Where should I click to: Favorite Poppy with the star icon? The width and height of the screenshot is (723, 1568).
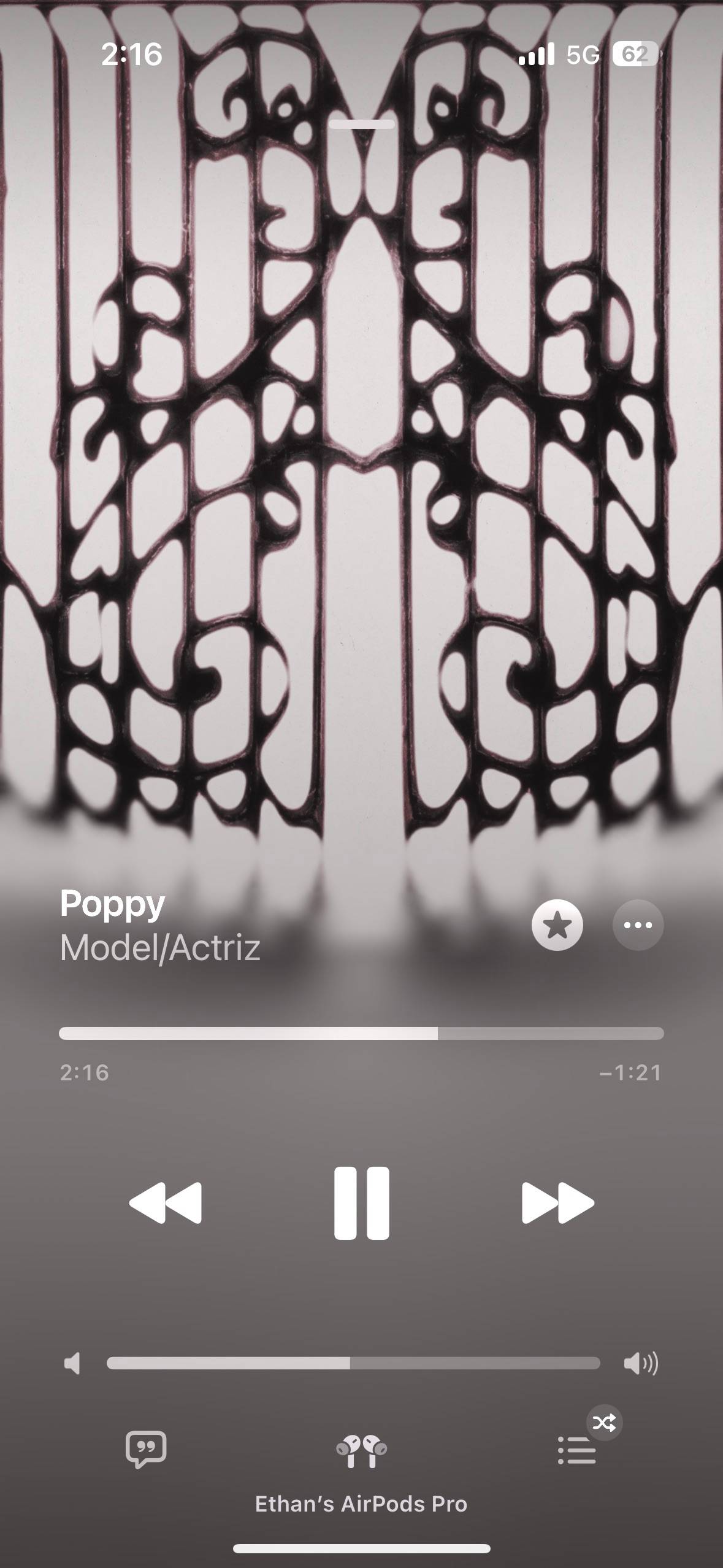point(557,925)
